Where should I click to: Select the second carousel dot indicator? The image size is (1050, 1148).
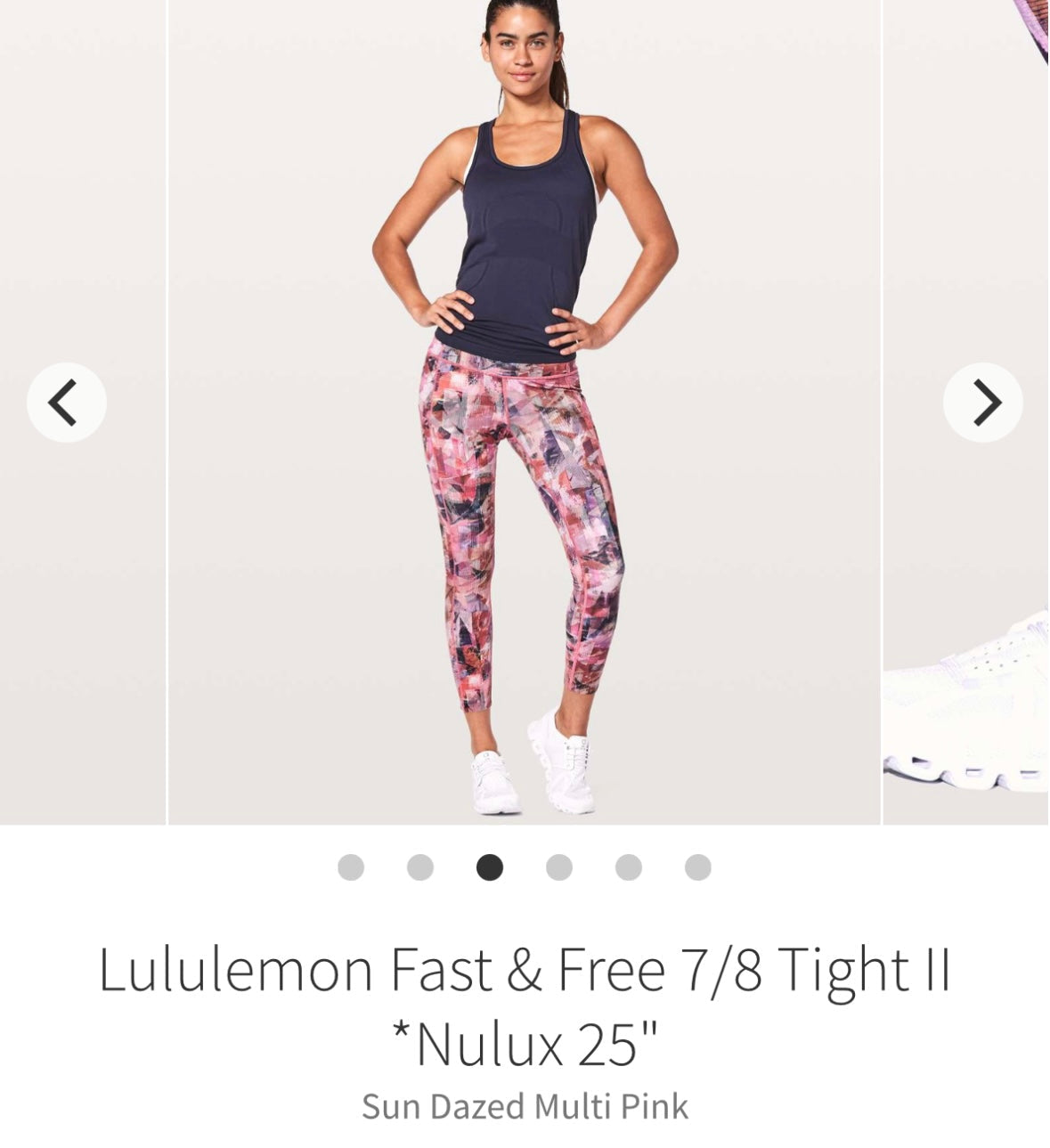[421, 864]
